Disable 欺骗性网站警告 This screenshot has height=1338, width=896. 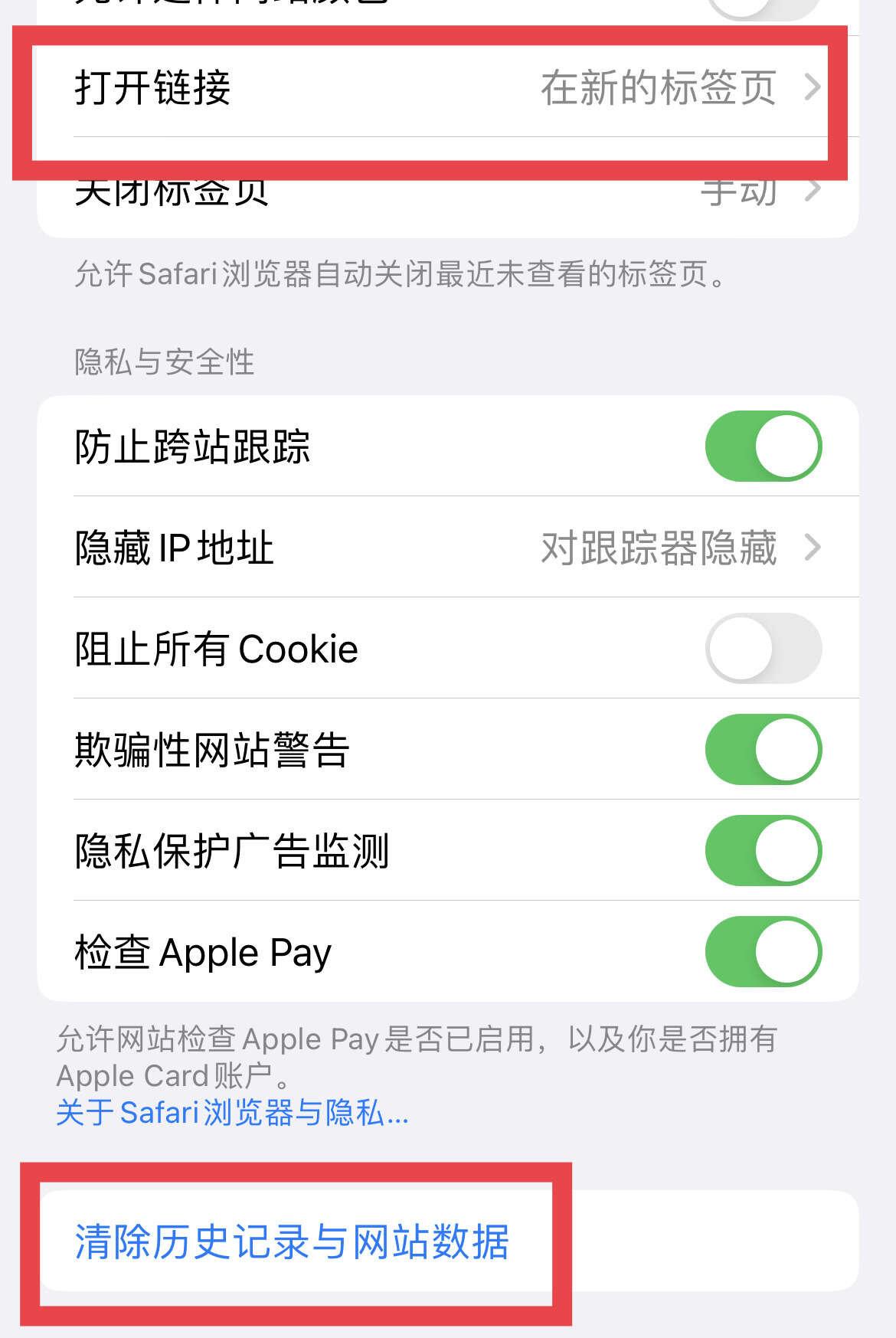[x=763, y=750]
